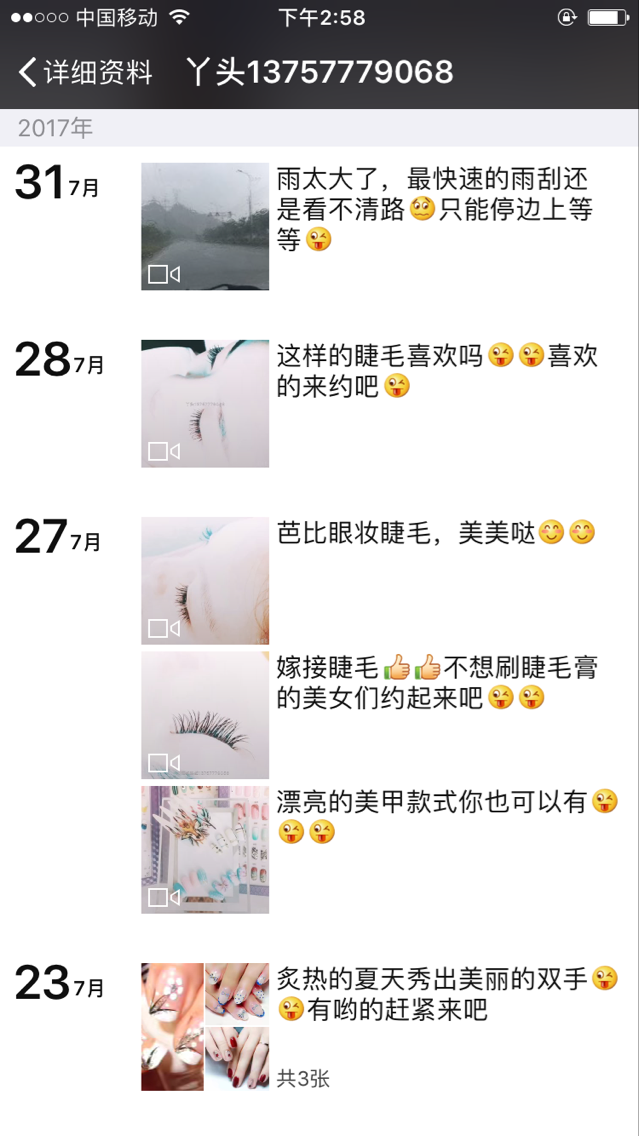Go back to 详细资料
Viewport: 639px width, 1136px height.
tap(85, 72)
